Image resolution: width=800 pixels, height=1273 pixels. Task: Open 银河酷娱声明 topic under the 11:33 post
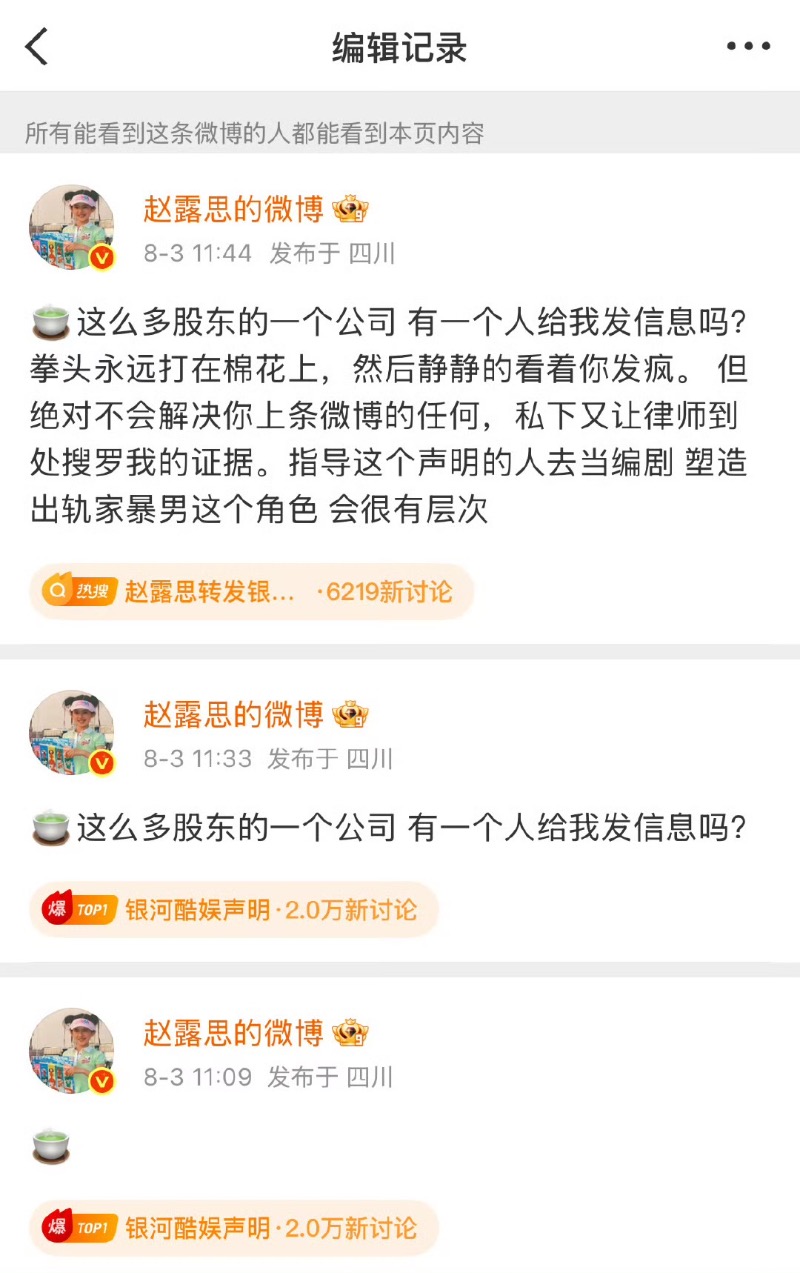point(234,910)
